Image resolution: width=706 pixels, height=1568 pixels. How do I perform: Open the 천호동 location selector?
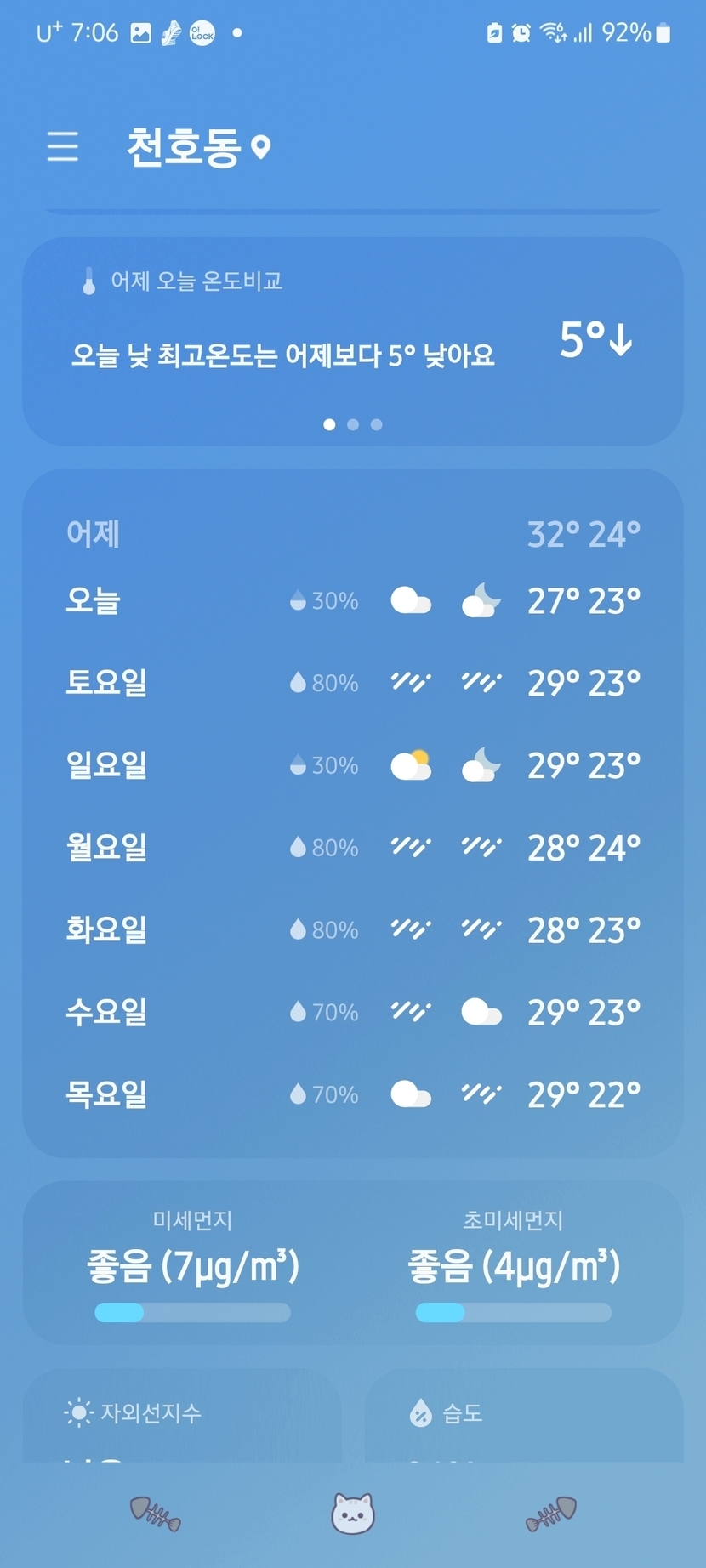click(197, 147)
